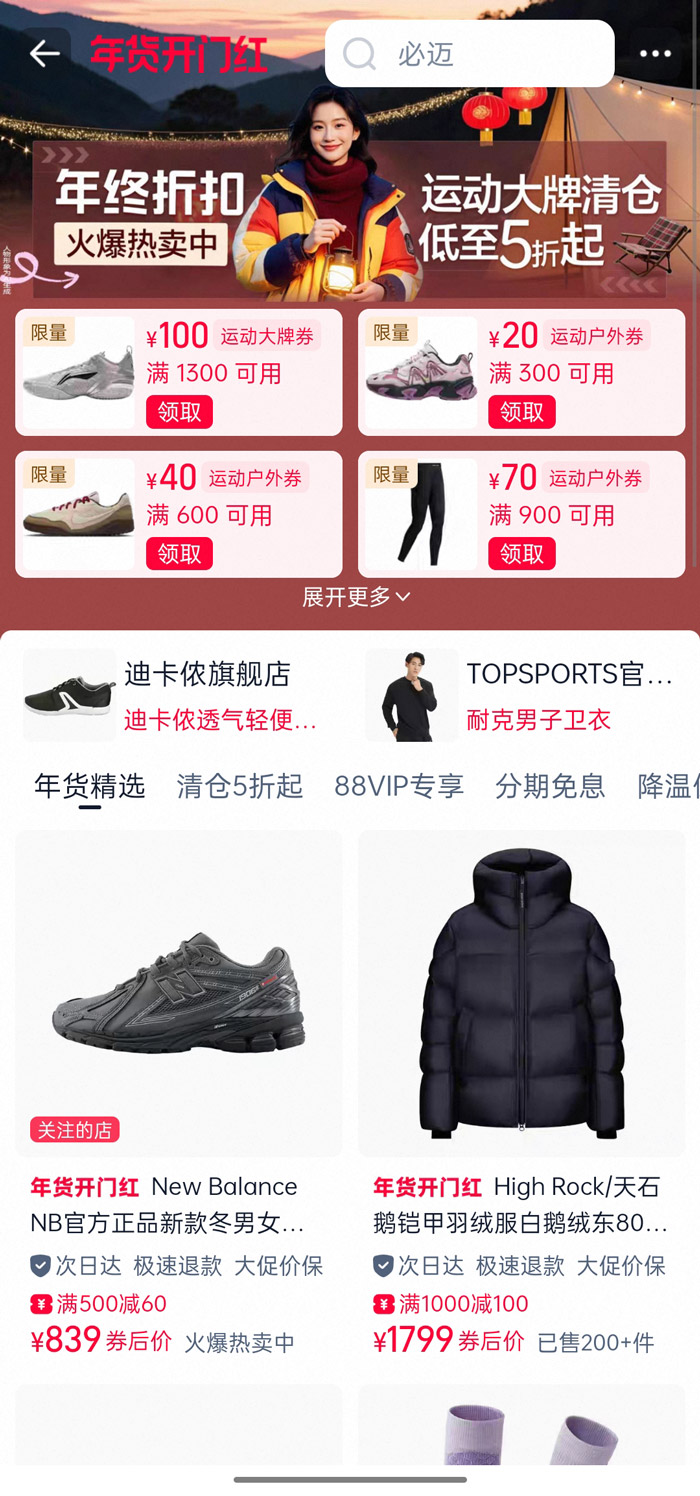Switch to the 分期免息 tab
Viewport: 700px width, 1496px height.
click(x=550, y=786)
